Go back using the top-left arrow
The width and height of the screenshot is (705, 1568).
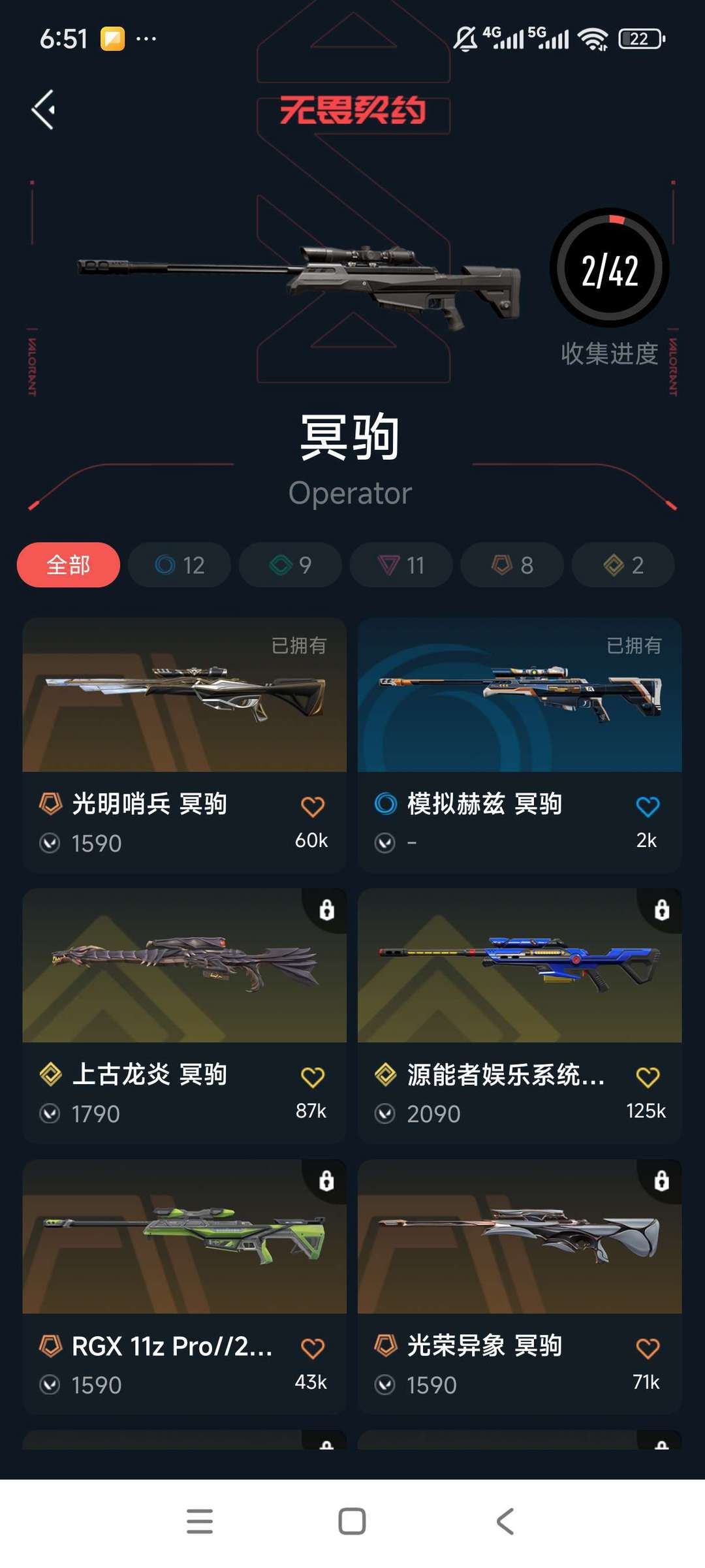44,110
